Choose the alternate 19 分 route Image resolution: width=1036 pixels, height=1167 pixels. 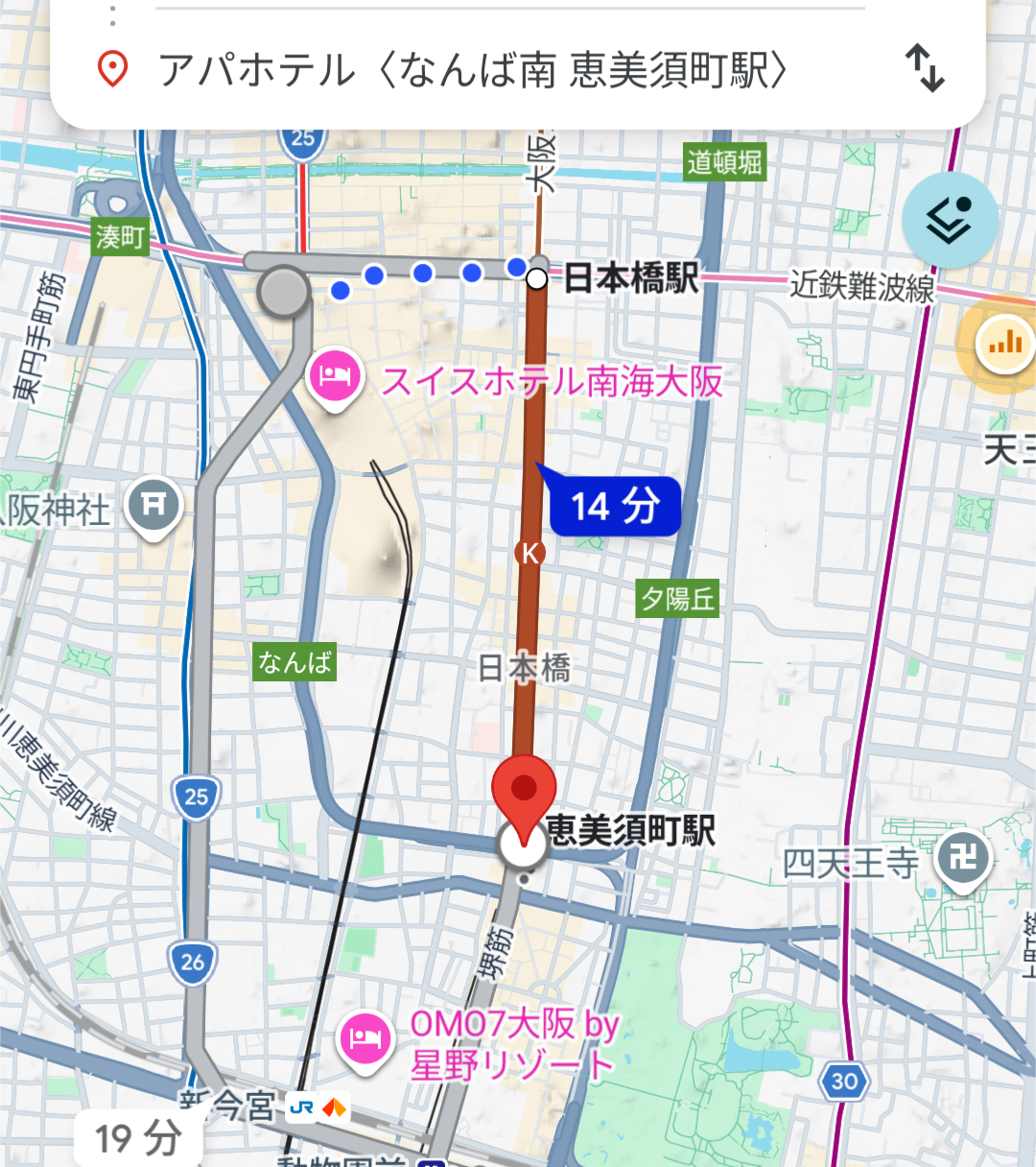click(x=138, y=1138)
